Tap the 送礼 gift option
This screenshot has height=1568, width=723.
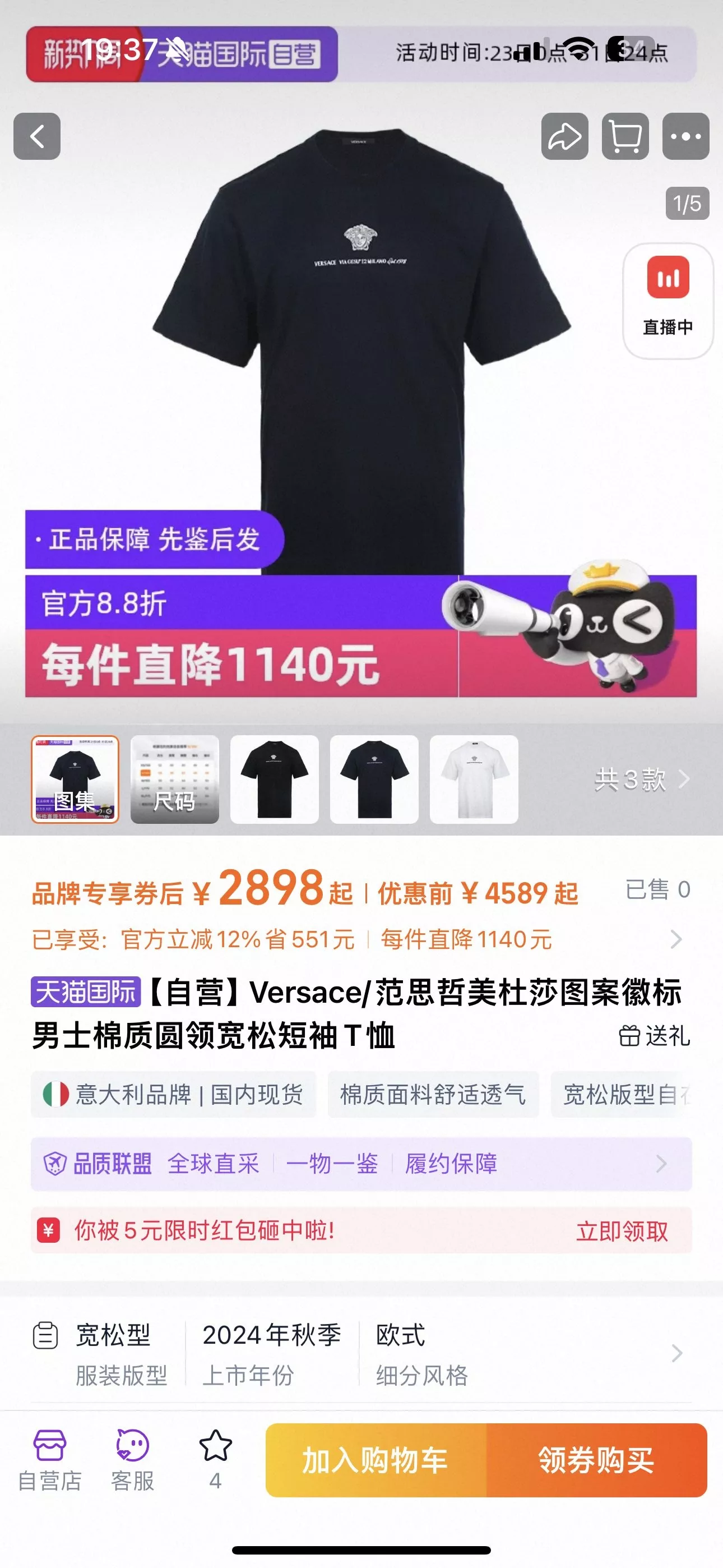click(655, 1035)
